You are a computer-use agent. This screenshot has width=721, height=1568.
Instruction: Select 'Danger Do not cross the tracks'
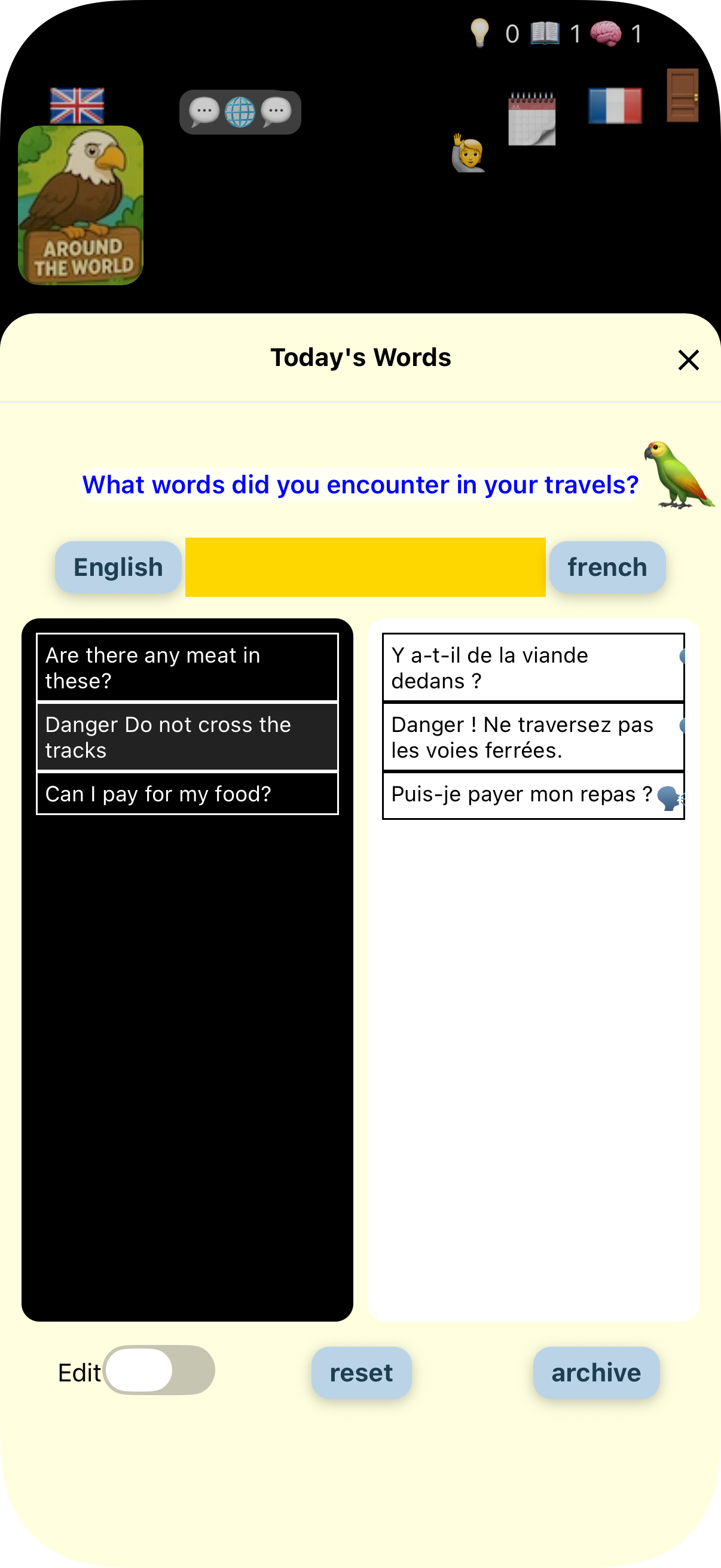pos(187,737)
